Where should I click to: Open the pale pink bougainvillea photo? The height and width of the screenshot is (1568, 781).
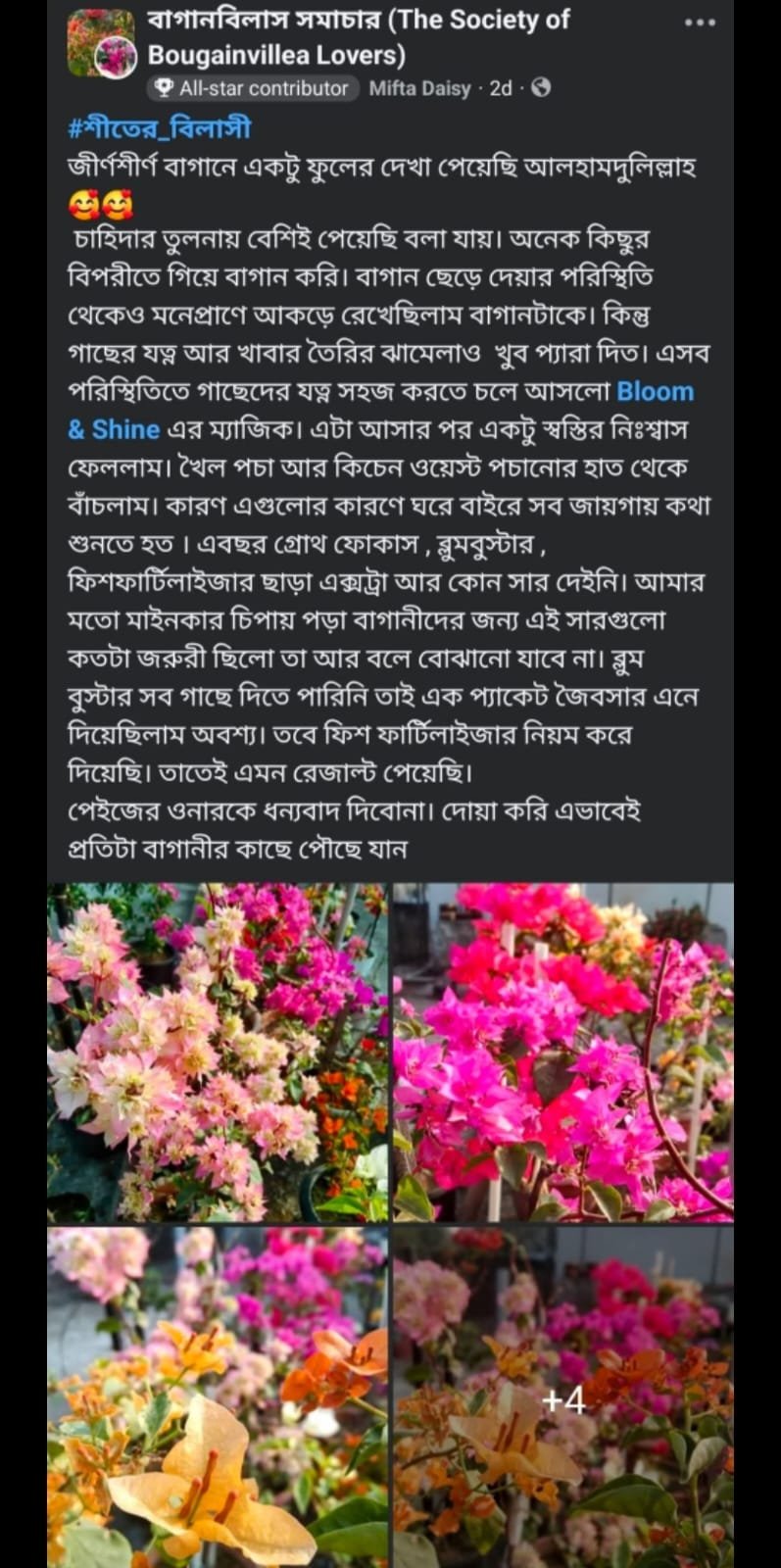click(217, 1052)
